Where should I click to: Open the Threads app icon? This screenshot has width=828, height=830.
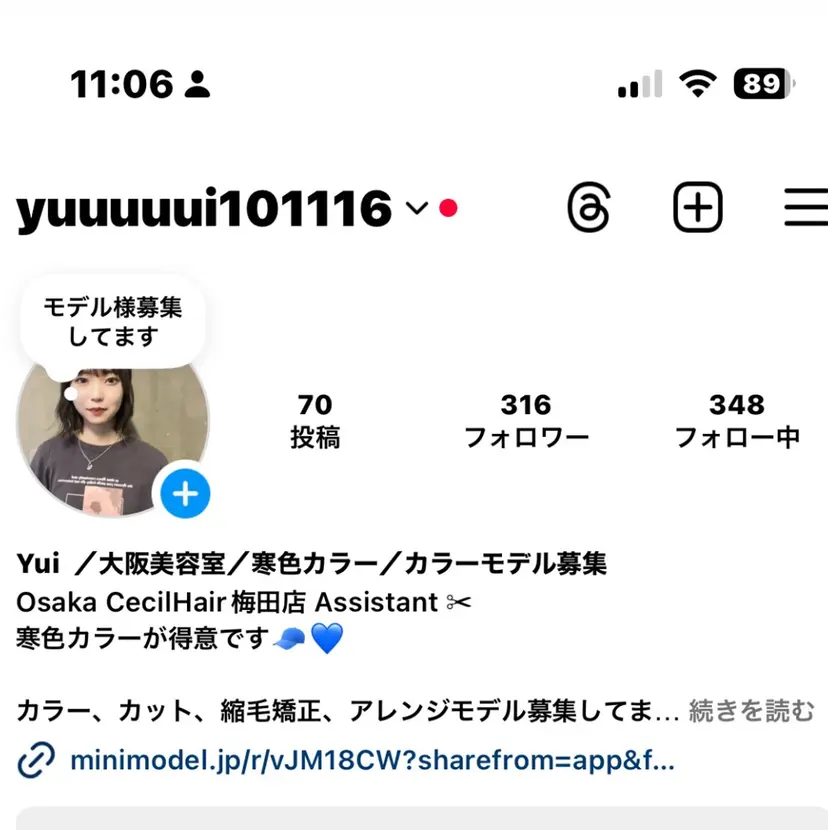pos(589,208)
